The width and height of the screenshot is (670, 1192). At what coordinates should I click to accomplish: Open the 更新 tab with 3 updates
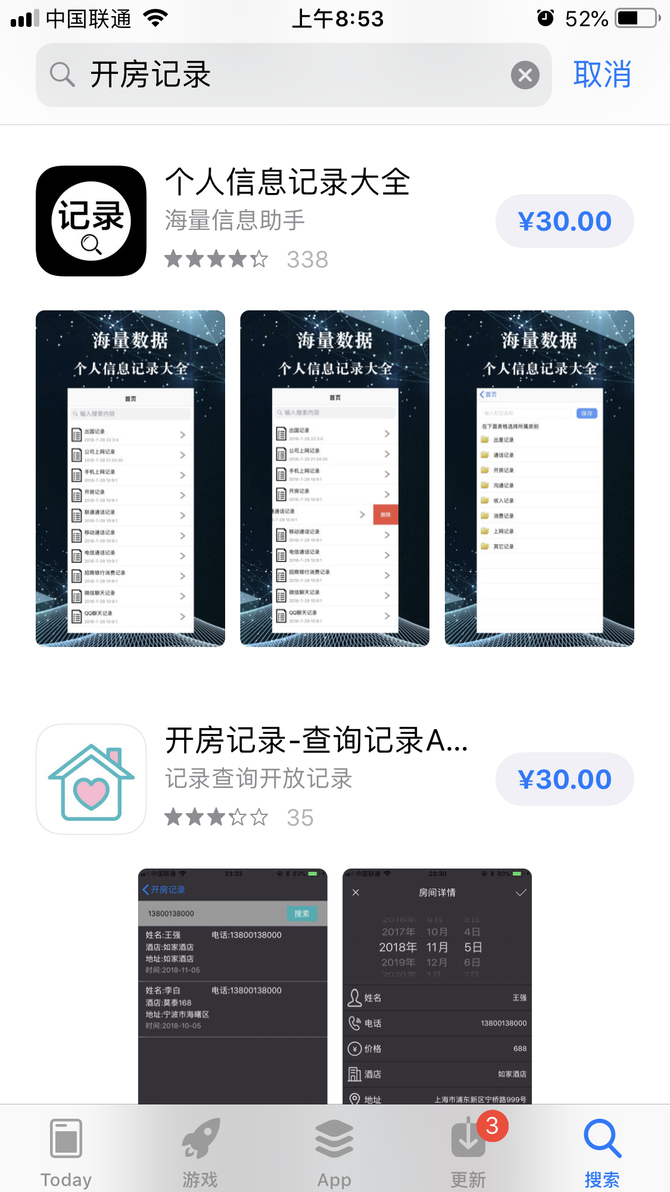(468, 1151)
